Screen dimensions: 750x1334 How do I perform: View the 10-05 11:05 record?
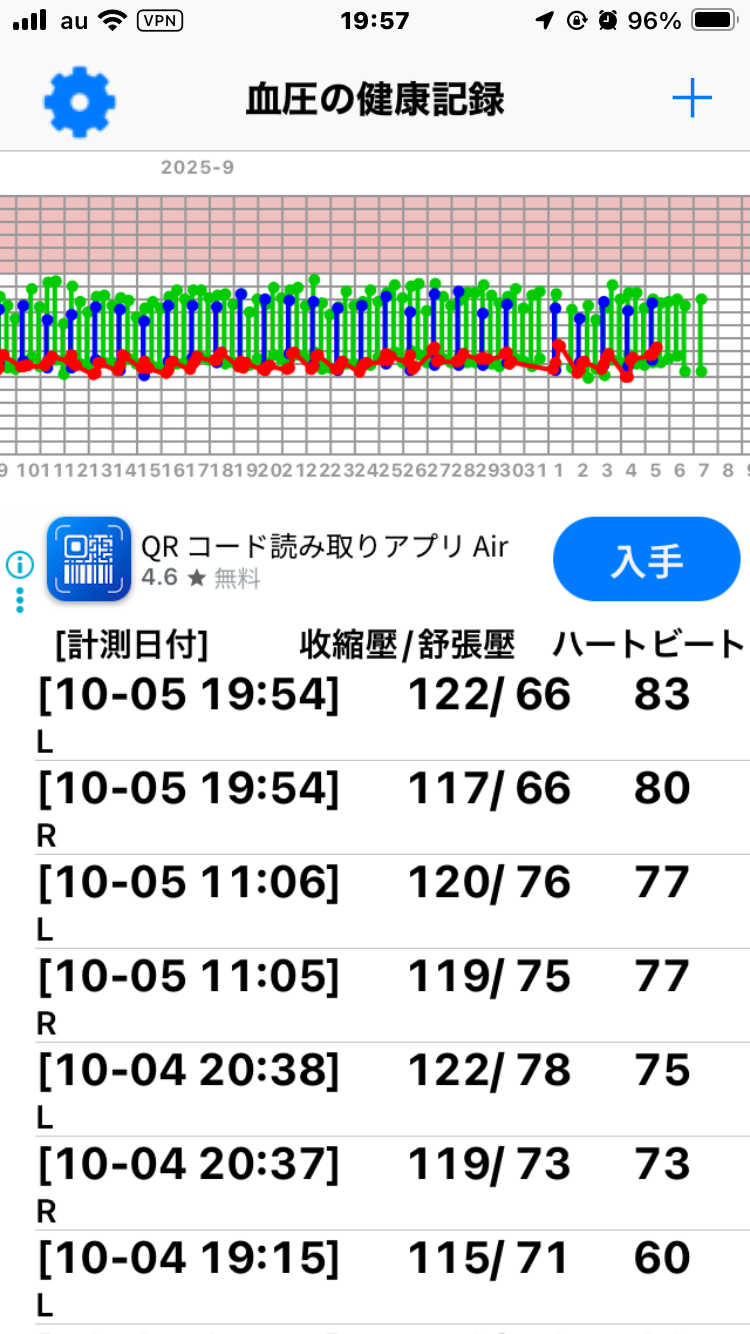pyautogui.click(x=375, y=994)
